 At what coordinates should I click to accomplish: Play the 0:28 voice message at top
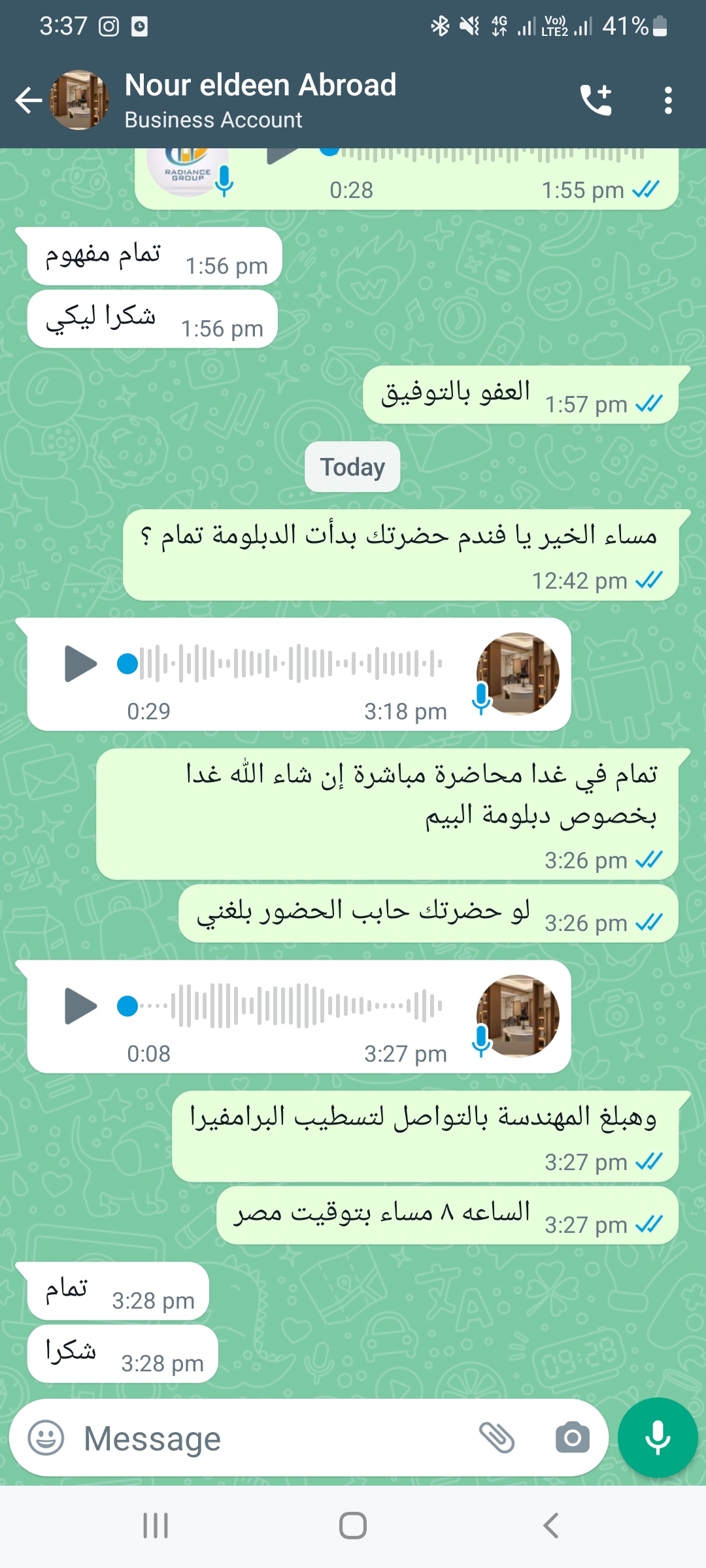[282, 155]
